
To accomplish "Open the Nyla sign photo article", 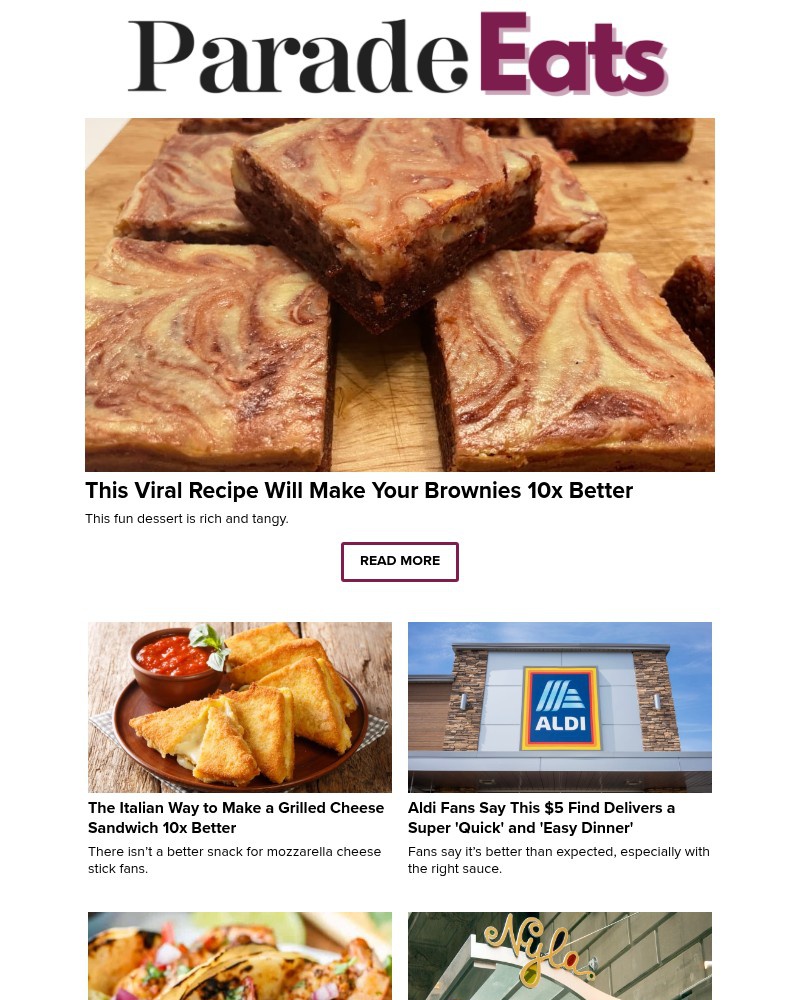I will (x=560, y=957).
